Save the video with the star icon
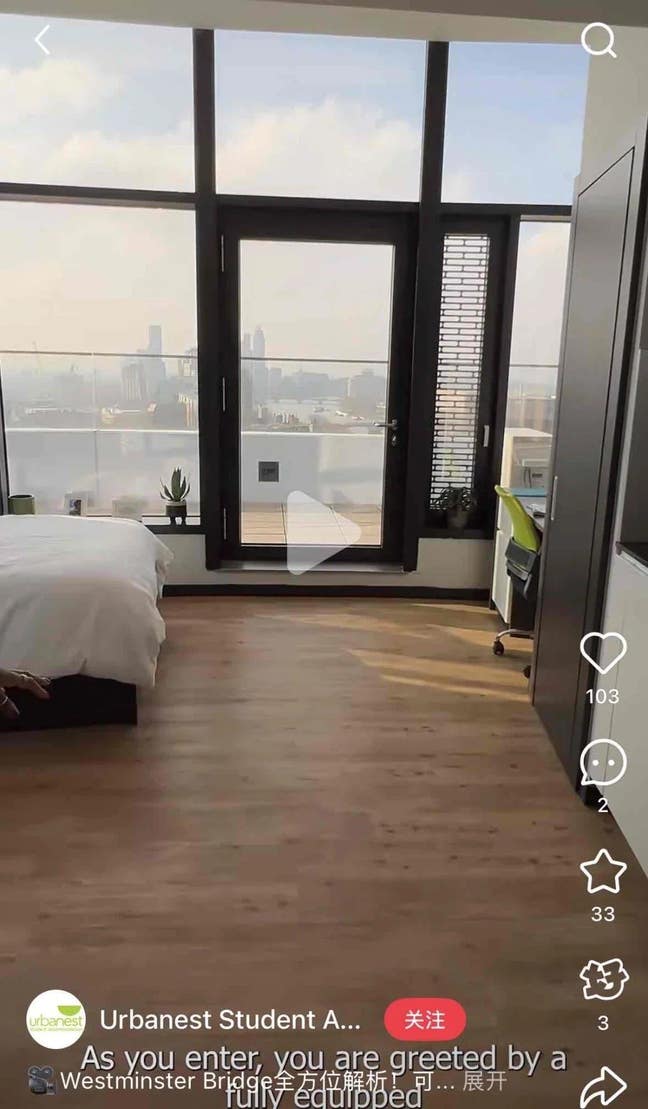This screenshot has width=648, height=1109. coord(603,871)
